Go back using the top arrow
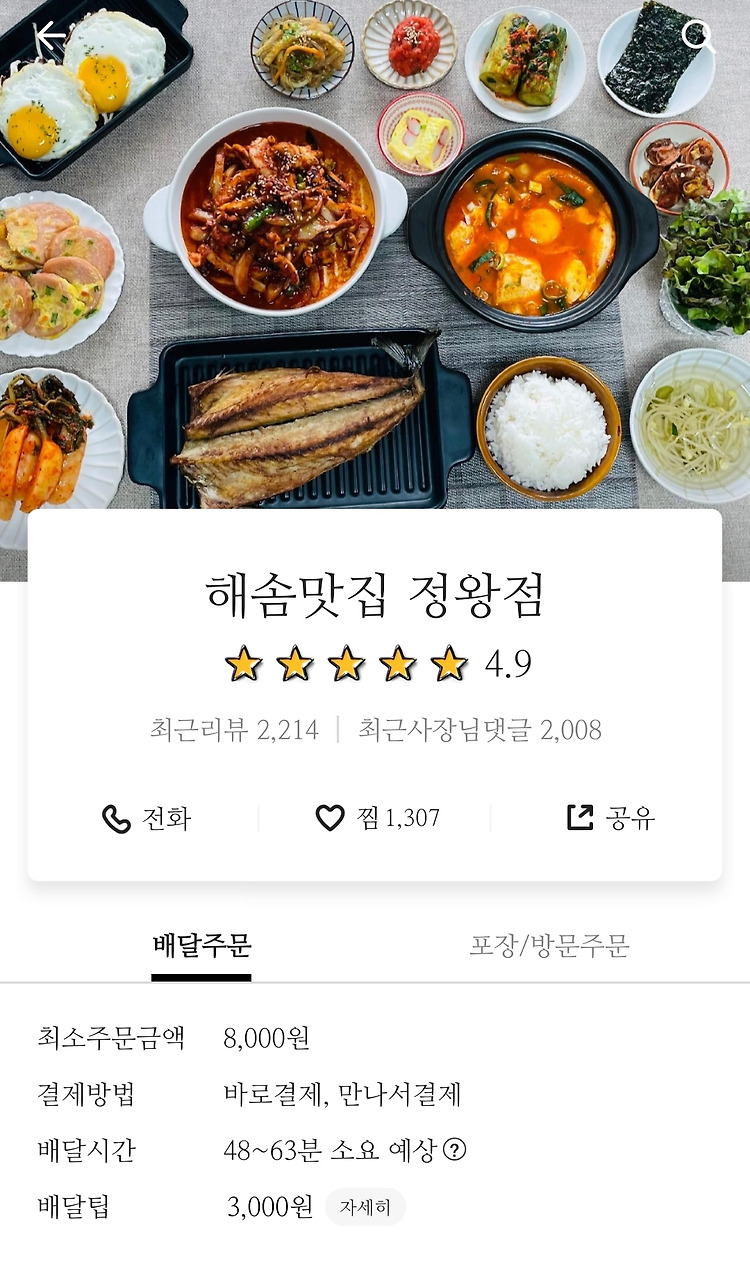 (x=50, y=37)
